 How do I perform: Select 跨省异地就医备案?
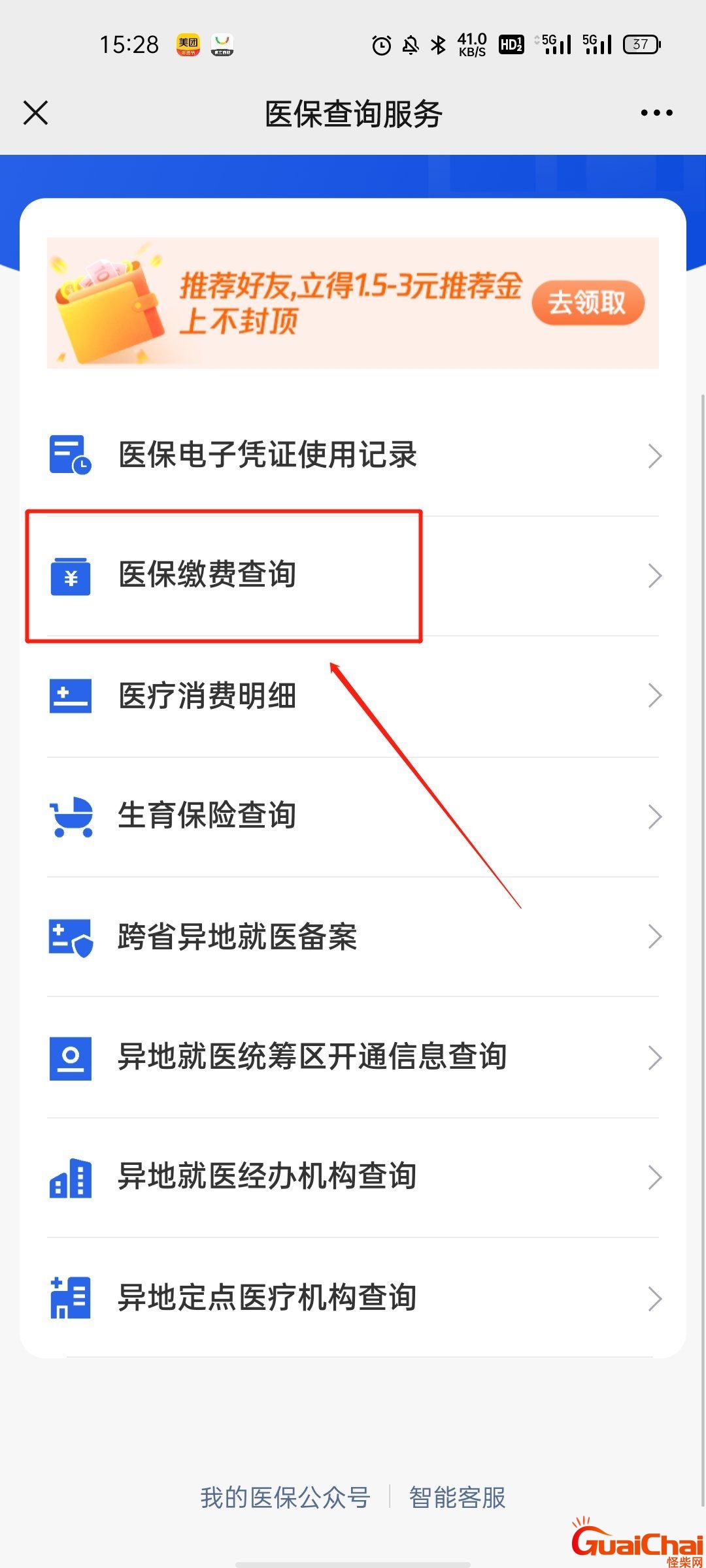coord(353,937)
